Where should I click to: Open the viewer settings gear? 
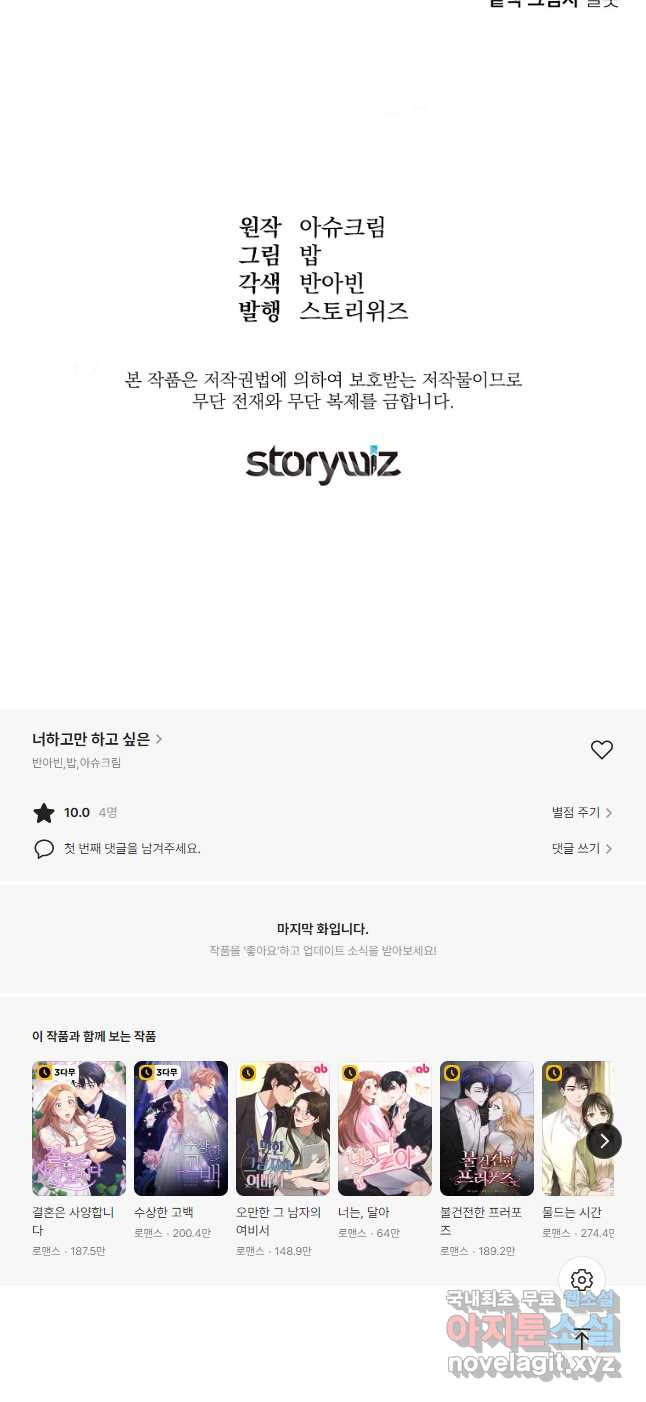click(x=582, y=1280)
